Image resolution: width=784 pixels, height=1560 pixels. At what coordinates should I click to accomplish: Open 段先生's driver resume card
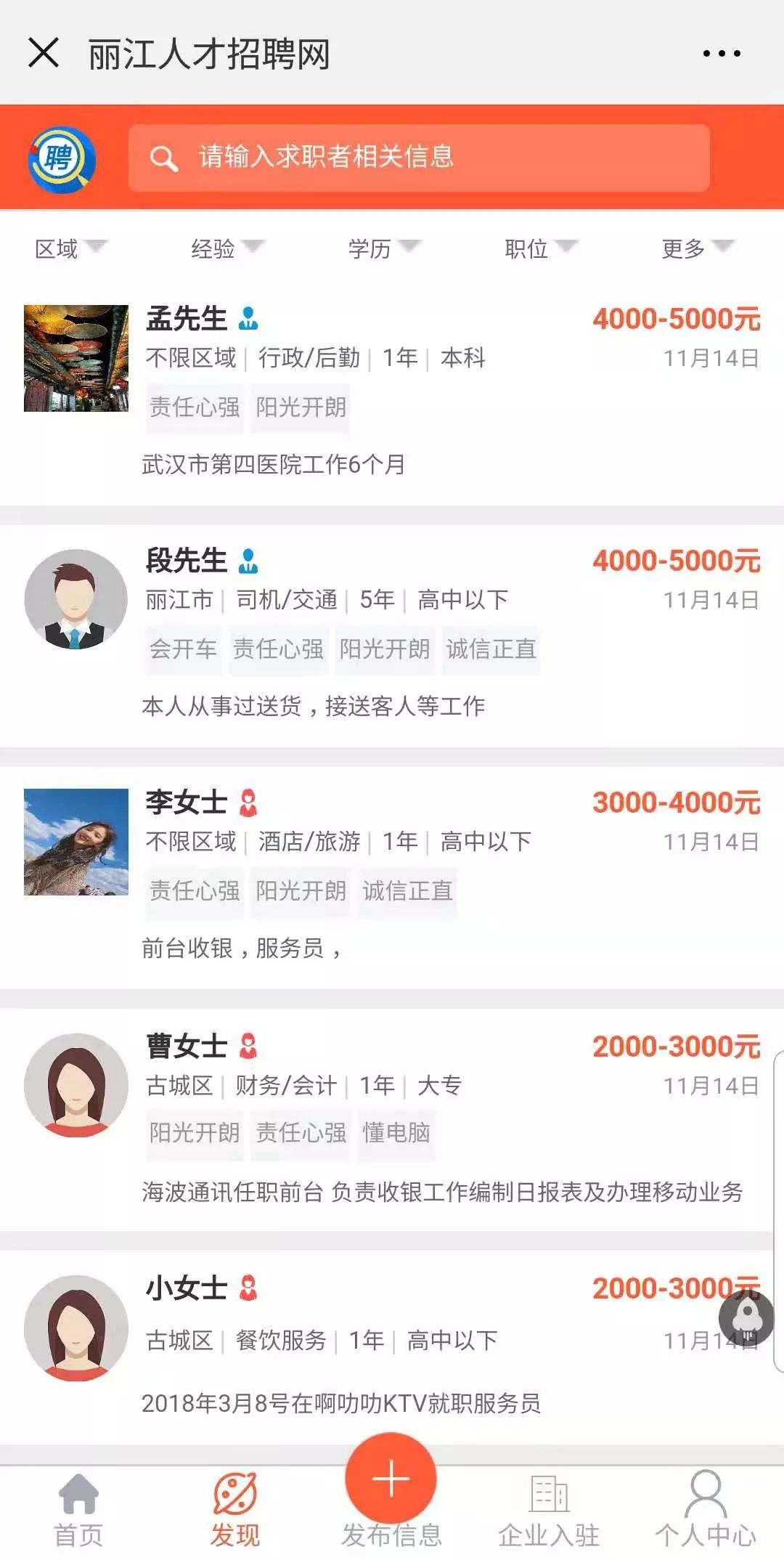click(392, 635)
